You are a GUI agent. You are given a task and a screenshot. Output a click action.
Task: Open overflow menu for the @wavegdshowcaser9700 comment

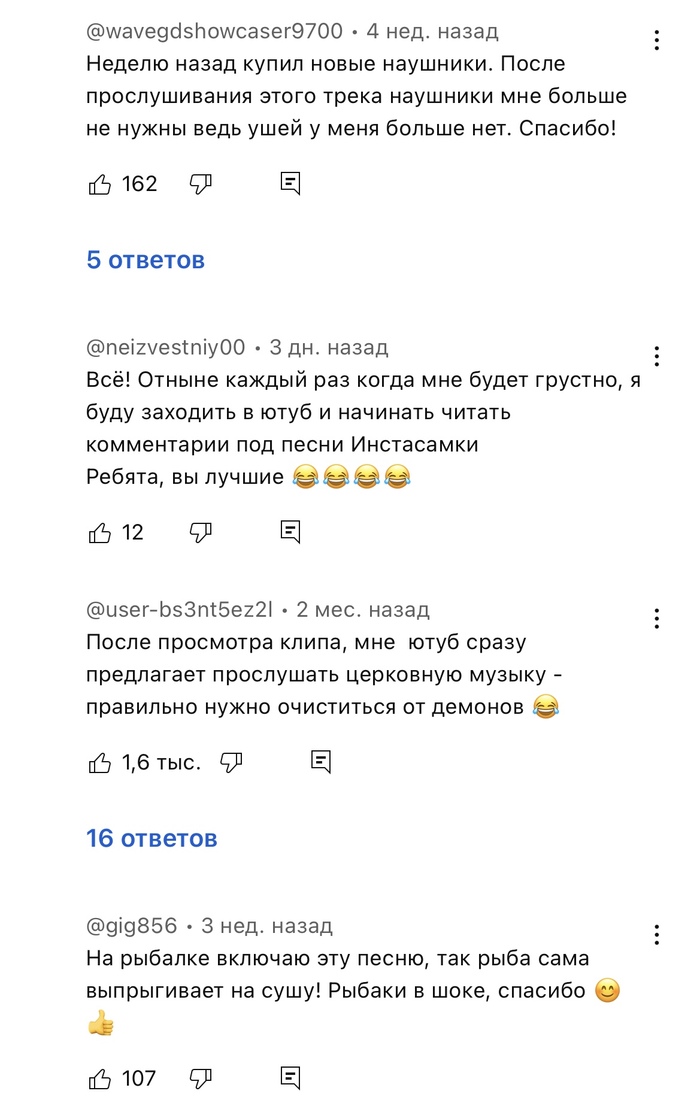[x=657, y=41]
